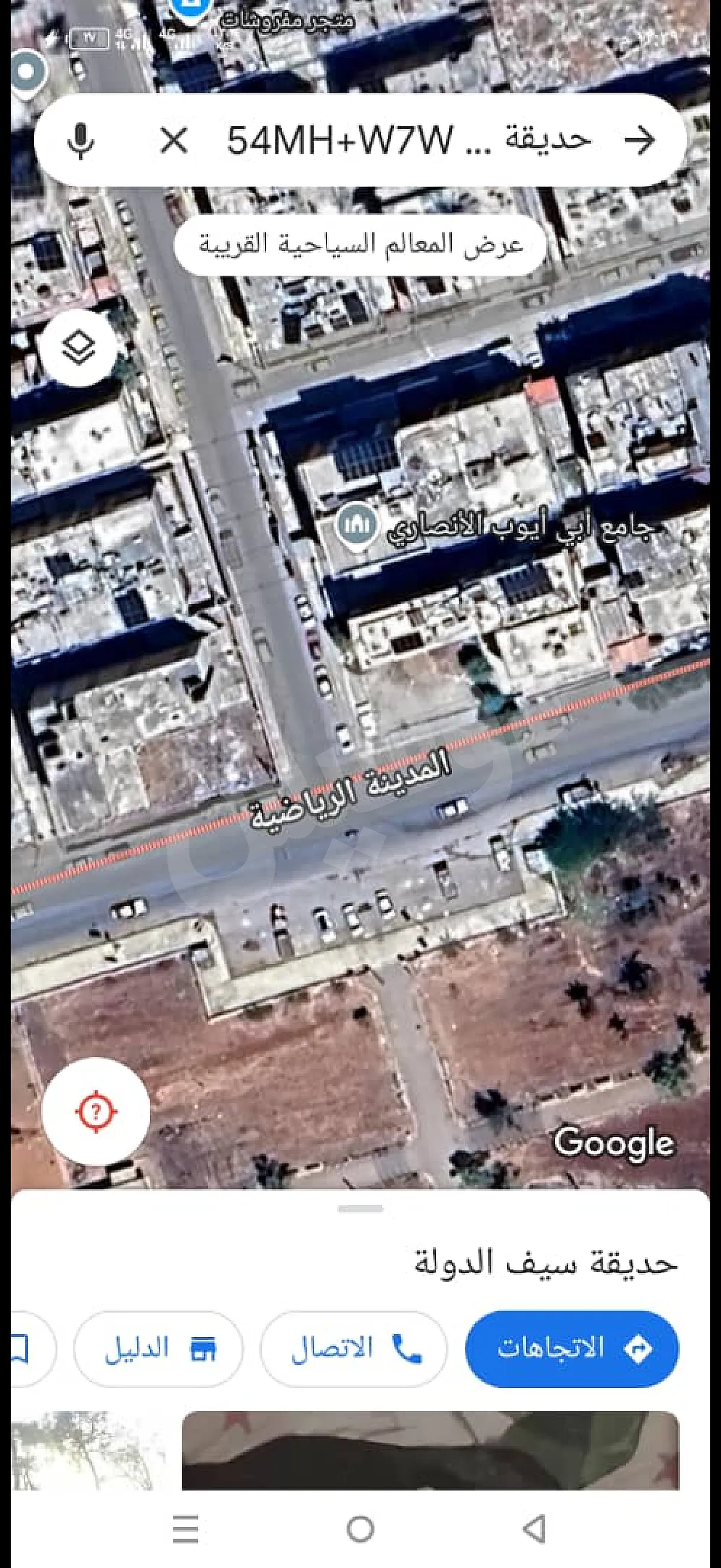Screen dimensions: 721x1568
Task: Open the large place photo
Action: [430, 1451]
